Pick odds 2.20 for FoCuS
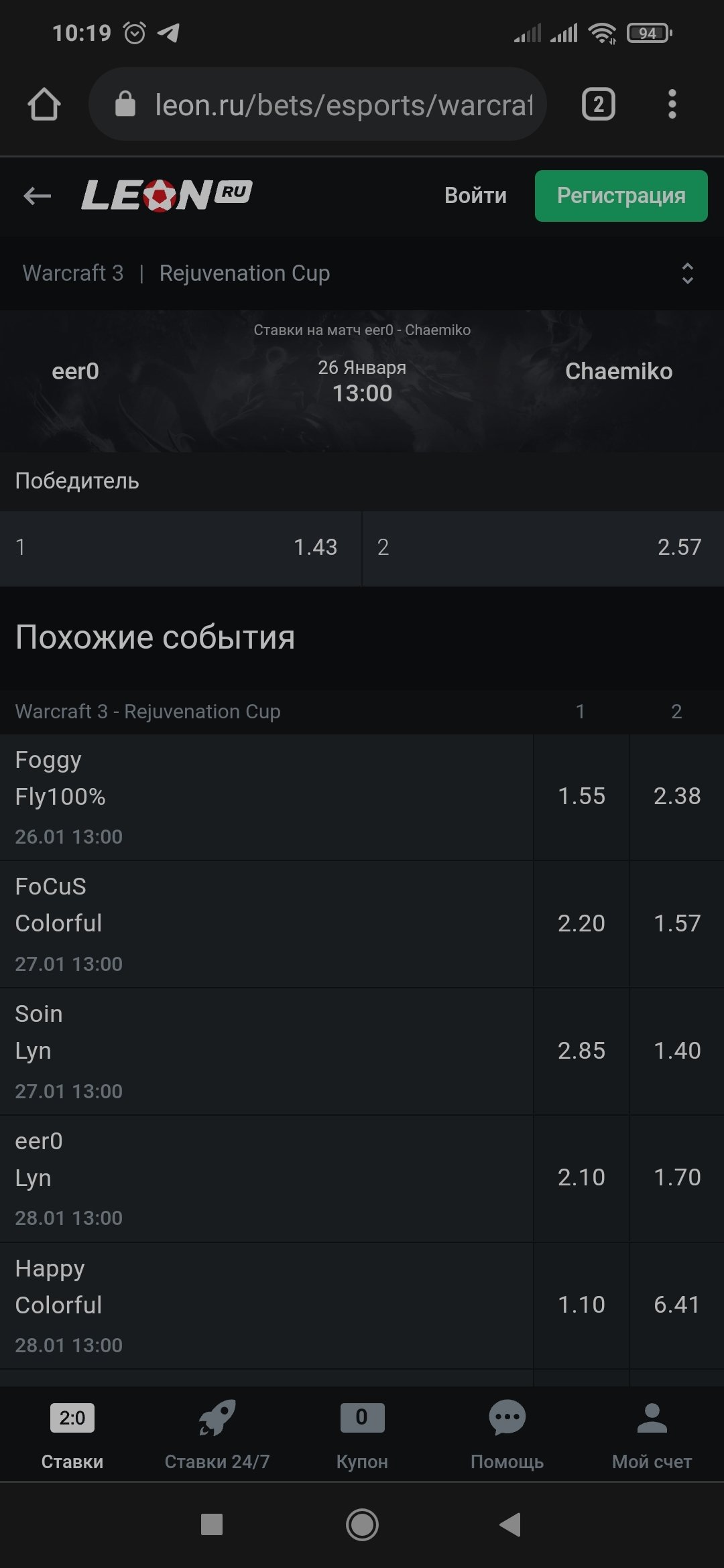 click(581, 923)
